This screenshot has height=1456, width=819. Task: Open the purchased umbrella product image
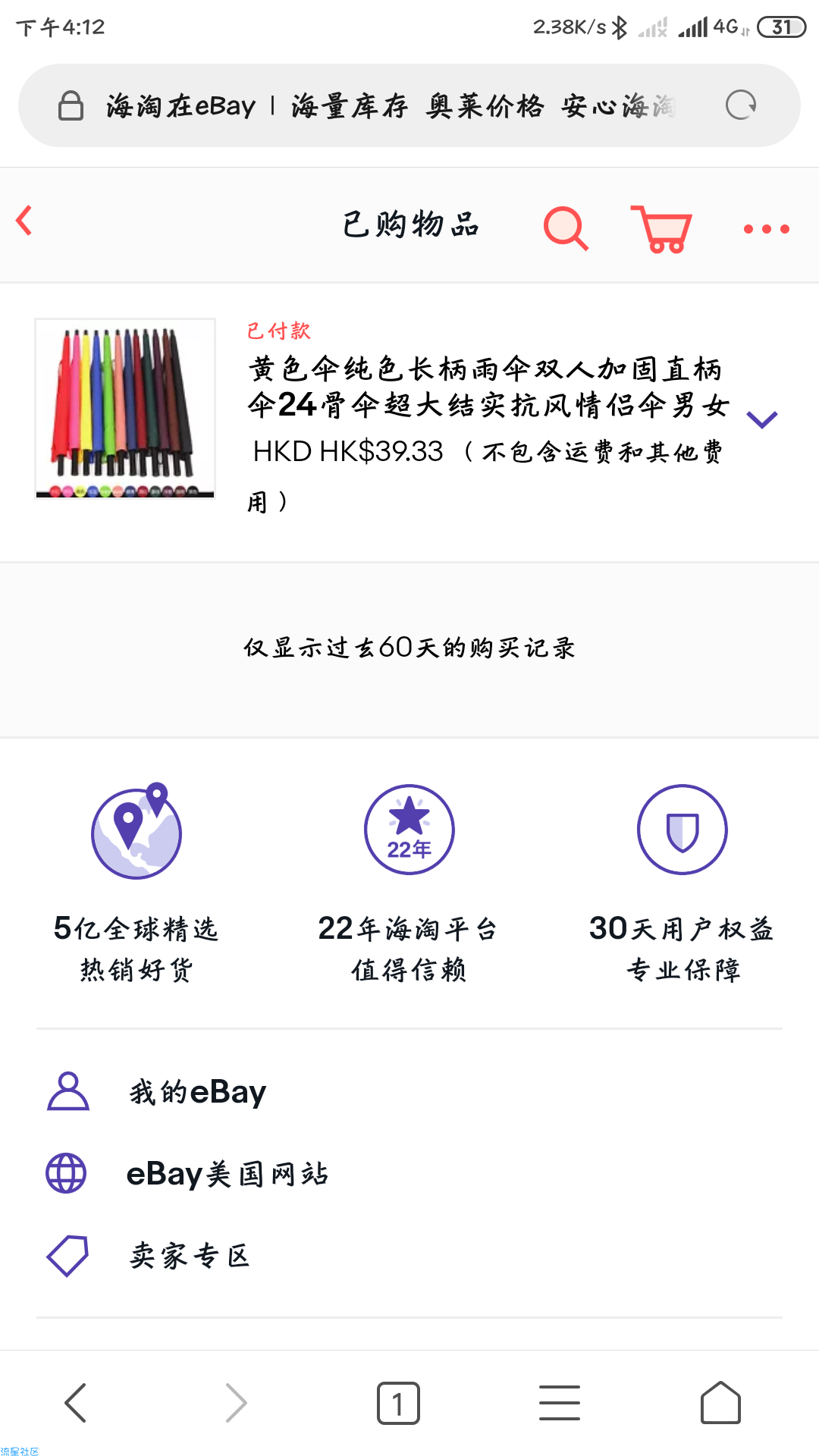[125, 409]
